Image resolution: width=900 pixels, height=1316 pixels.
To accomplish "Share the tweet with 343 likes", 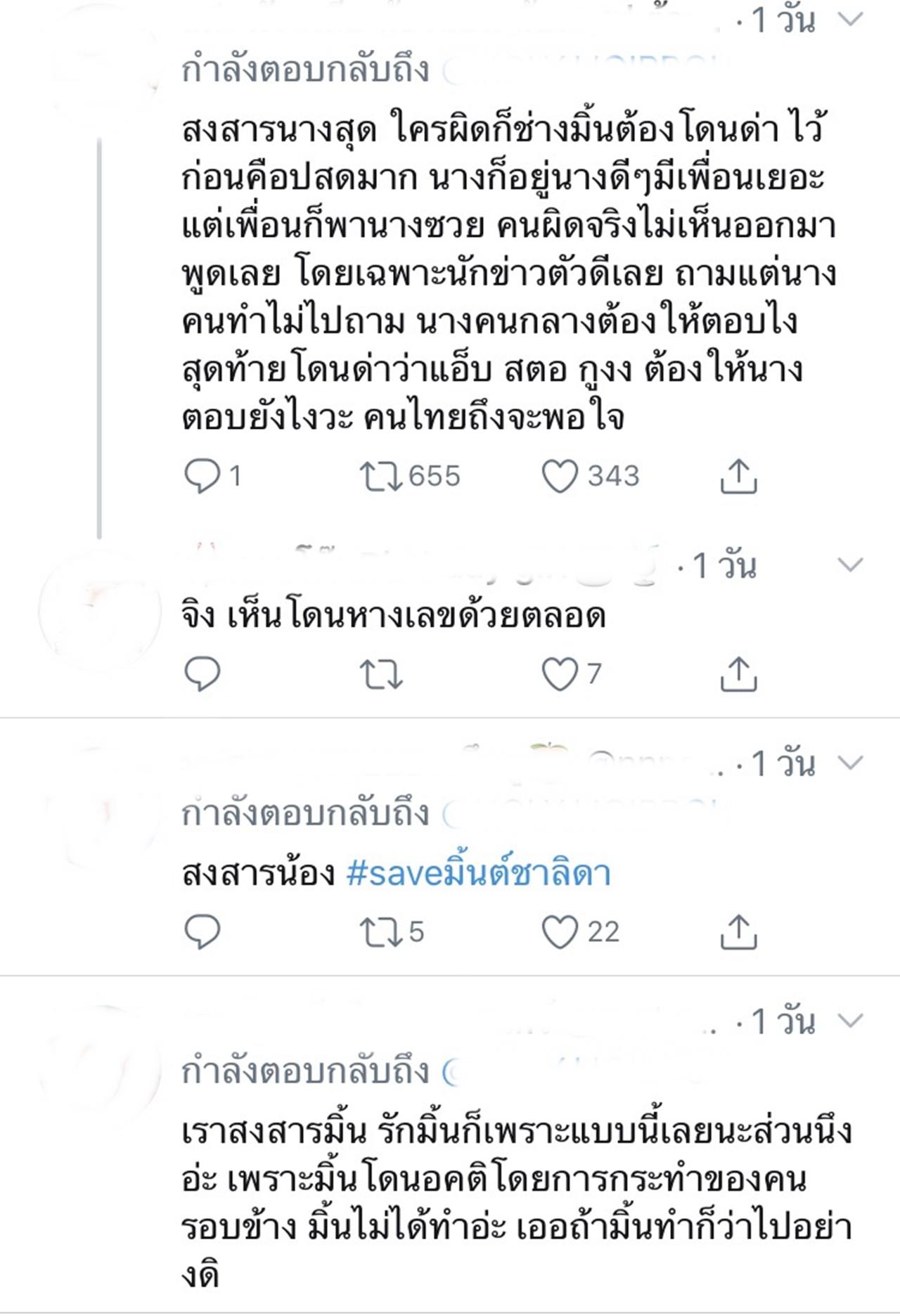I will click(x=738, y=476).
